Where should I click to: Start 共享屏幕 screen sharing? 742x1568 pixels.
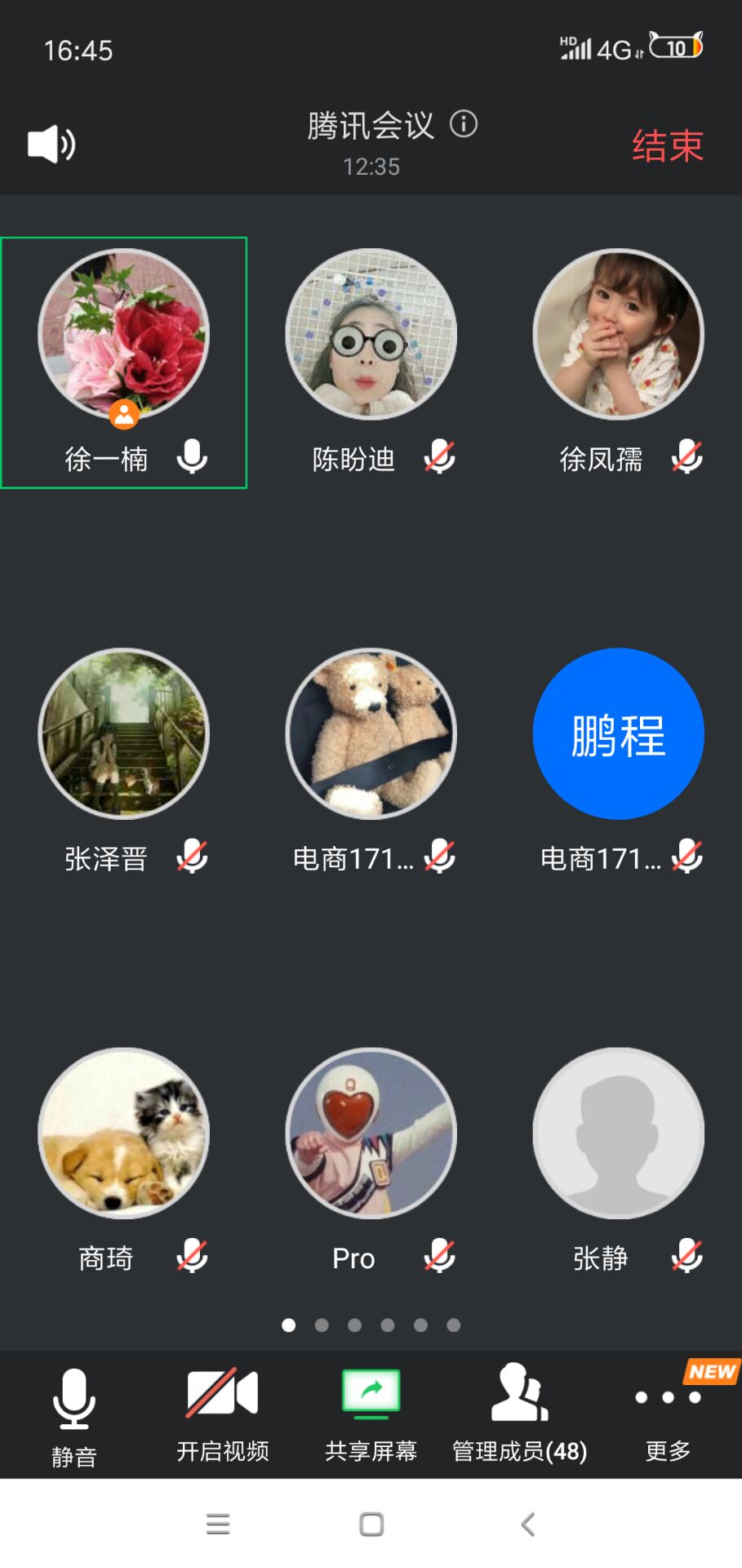point(371,1417)
